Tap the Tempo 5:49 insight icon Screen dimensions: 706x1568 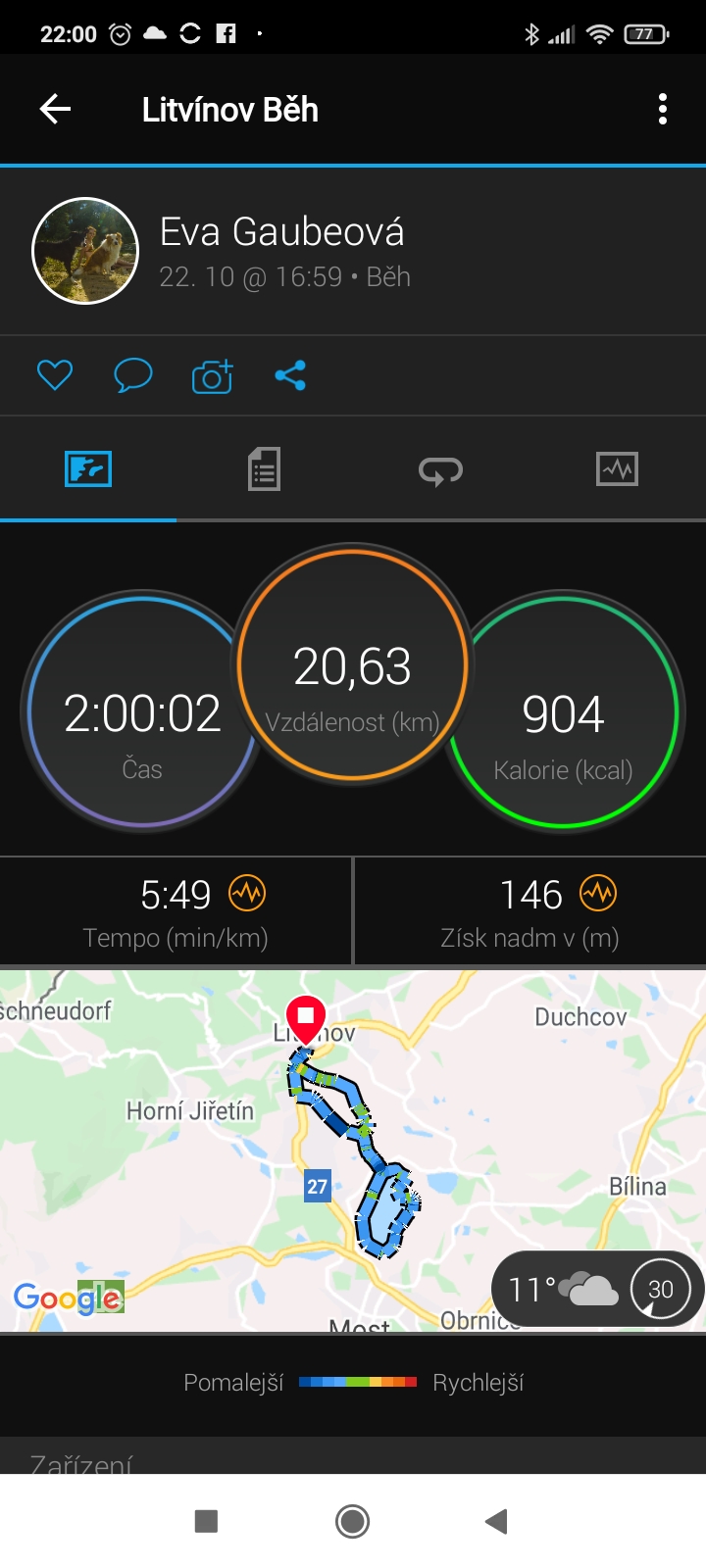(x=247, y=893)
